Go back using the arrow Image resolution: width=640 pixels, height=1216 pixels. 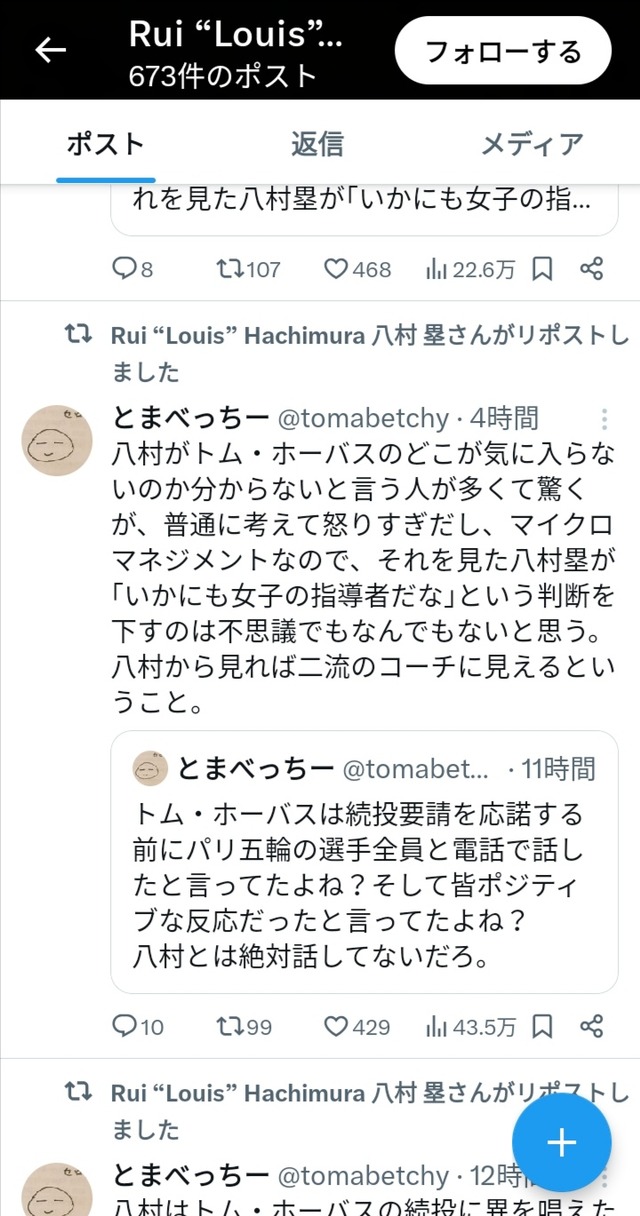50,50
